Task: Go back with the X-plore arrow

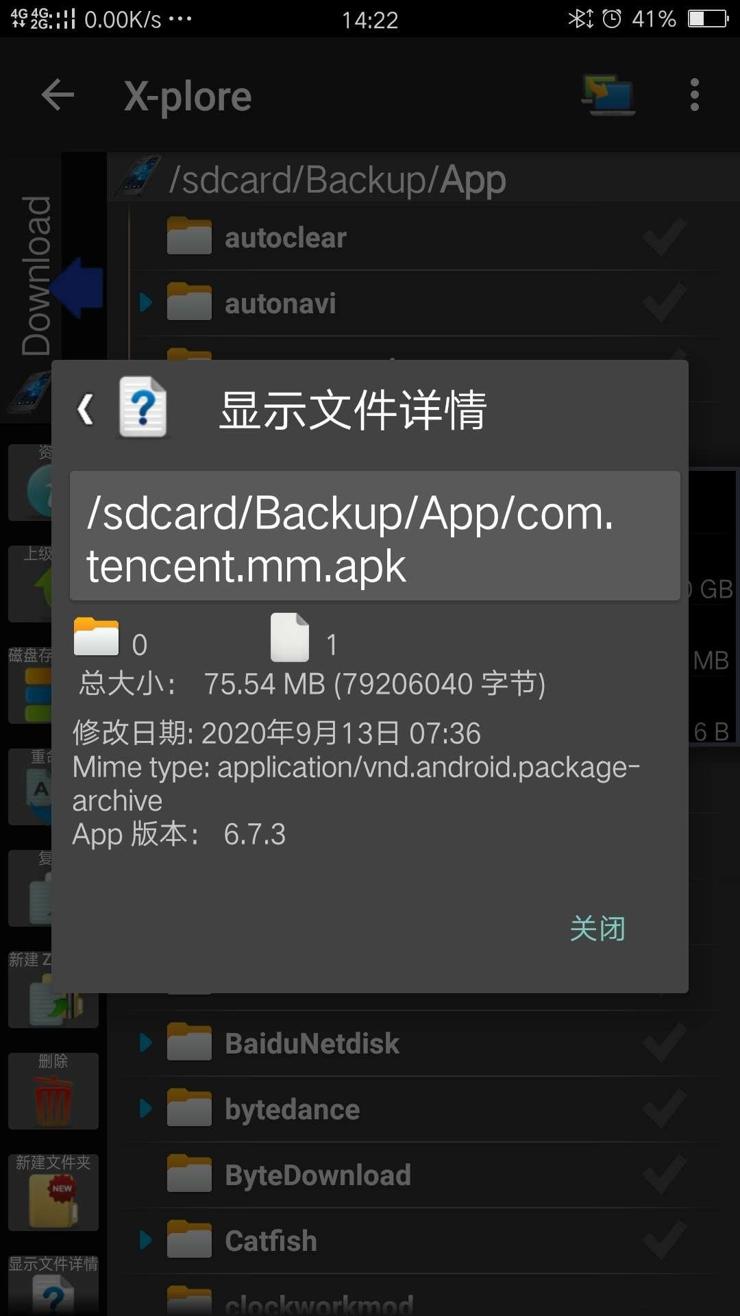Action: pos(58,95)
